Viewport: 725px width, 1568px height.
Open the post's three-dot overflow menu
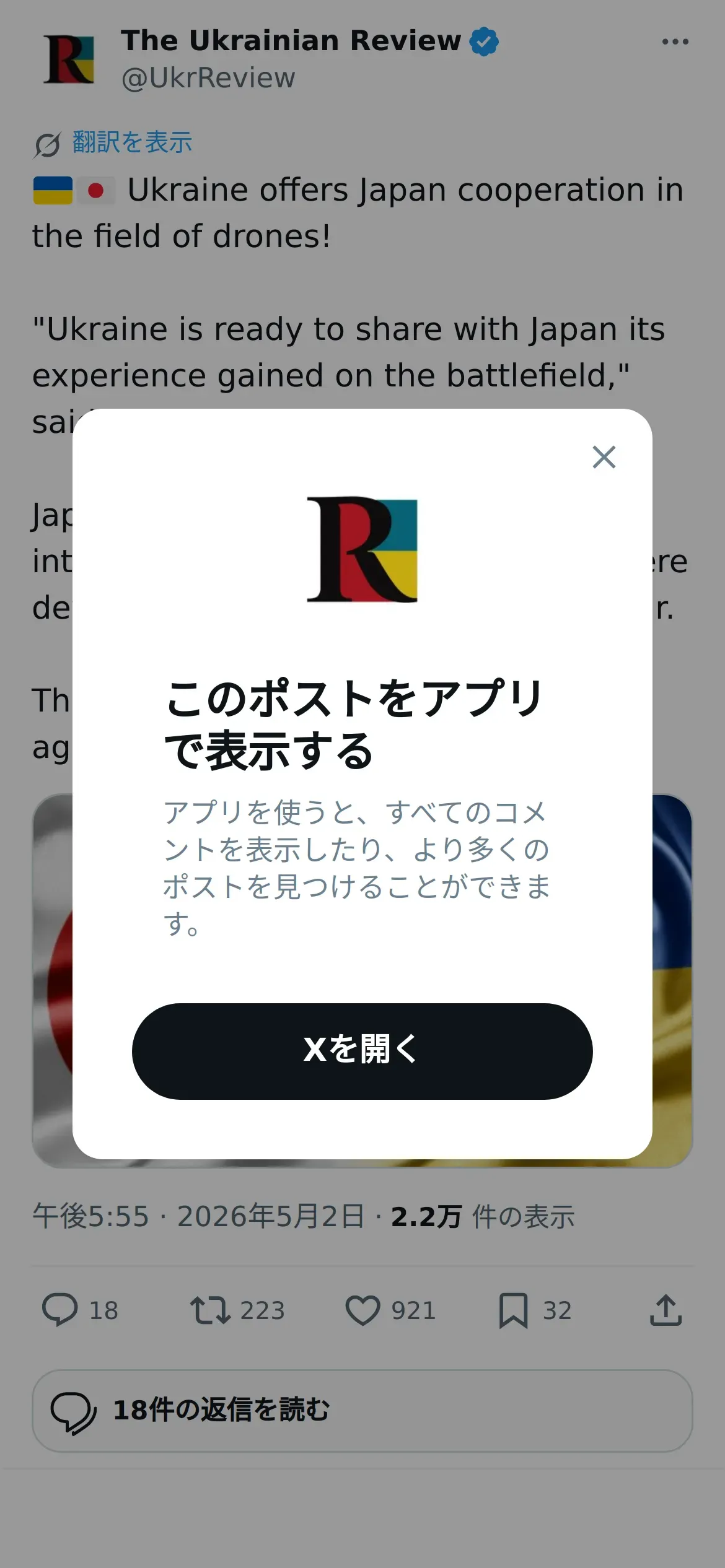point(675,41)
